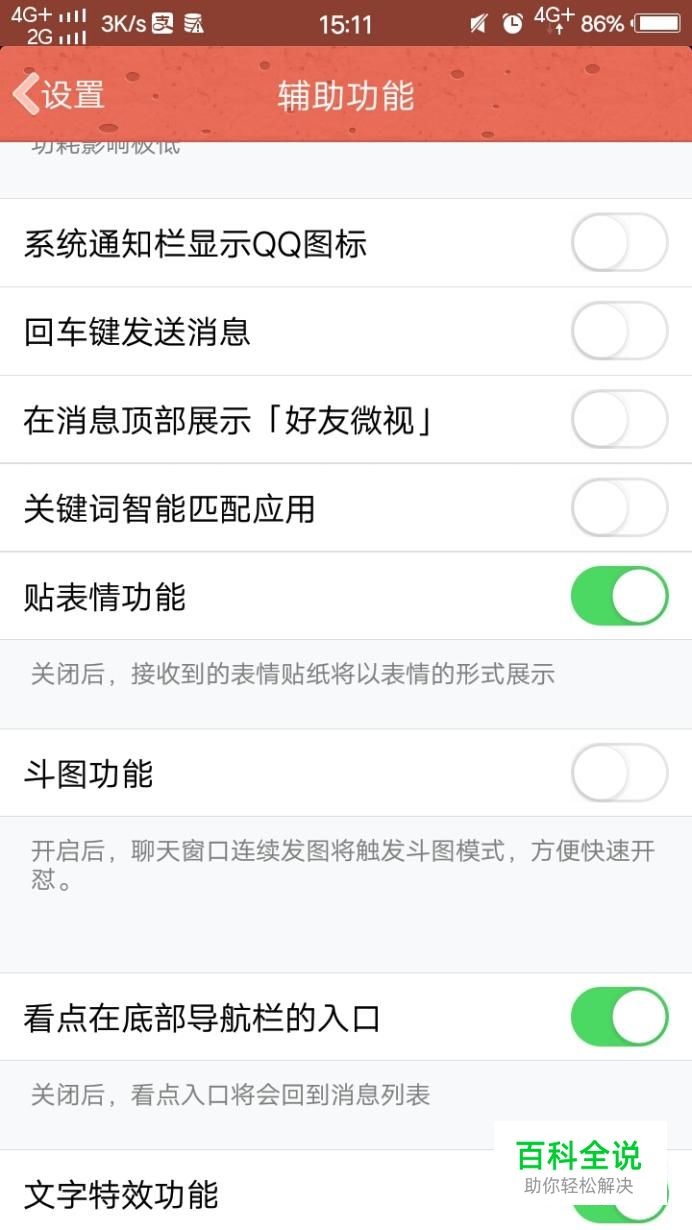Turn on 回车键发送消息
This screenshot has height=1230, width=692.
619,331
